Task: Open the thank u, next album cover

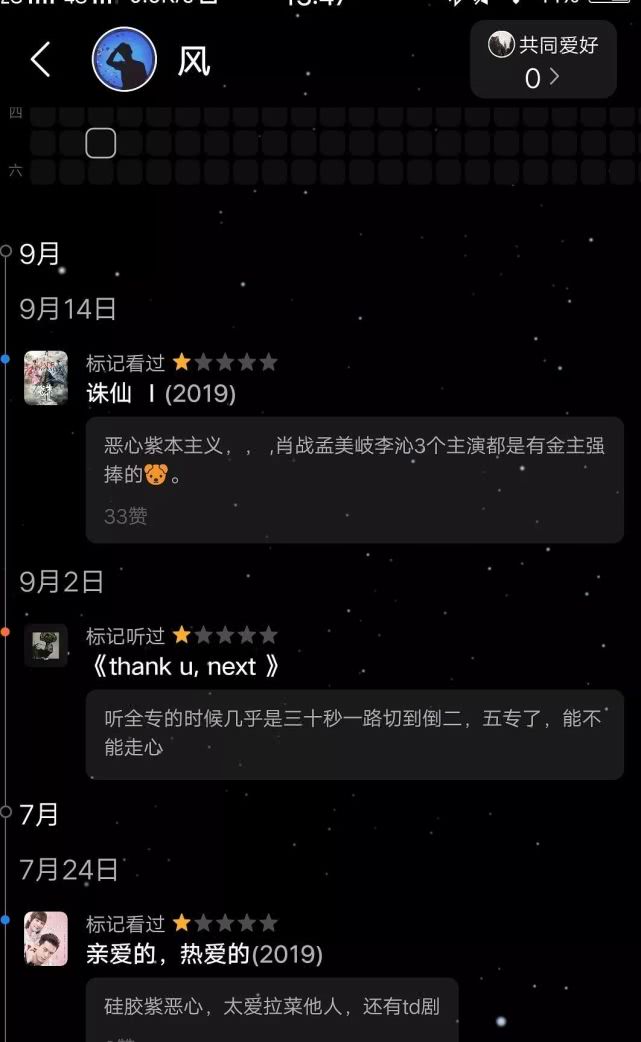Action: (46, 645)
